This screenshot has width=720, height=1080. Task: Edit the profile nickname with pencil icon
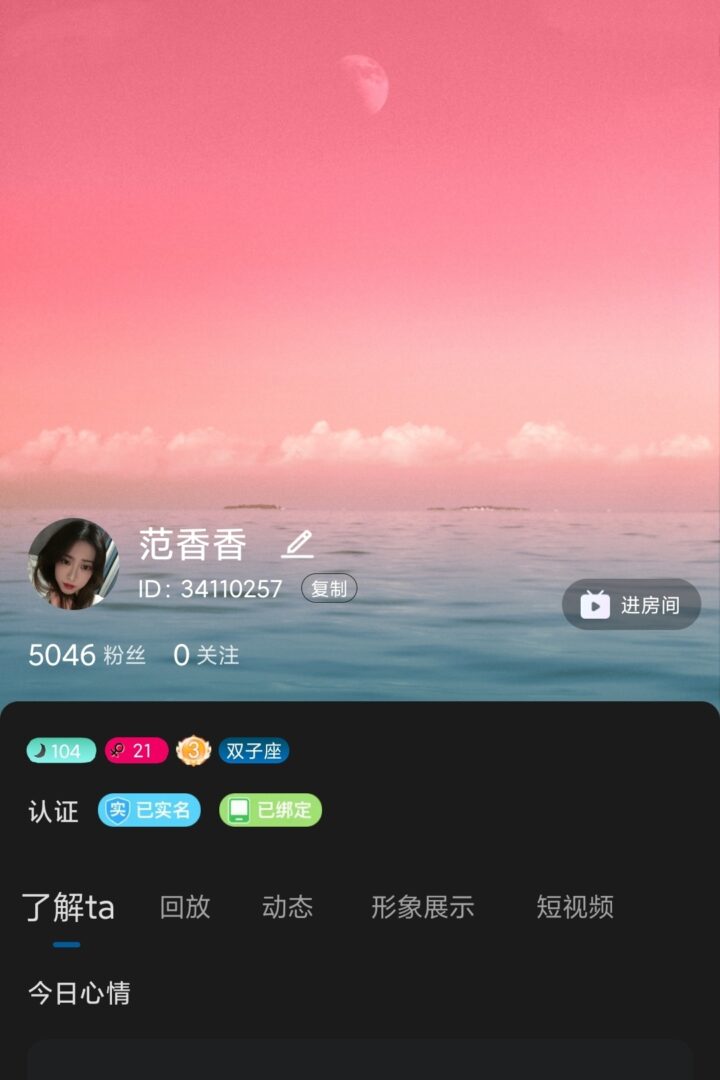point(297,545)
